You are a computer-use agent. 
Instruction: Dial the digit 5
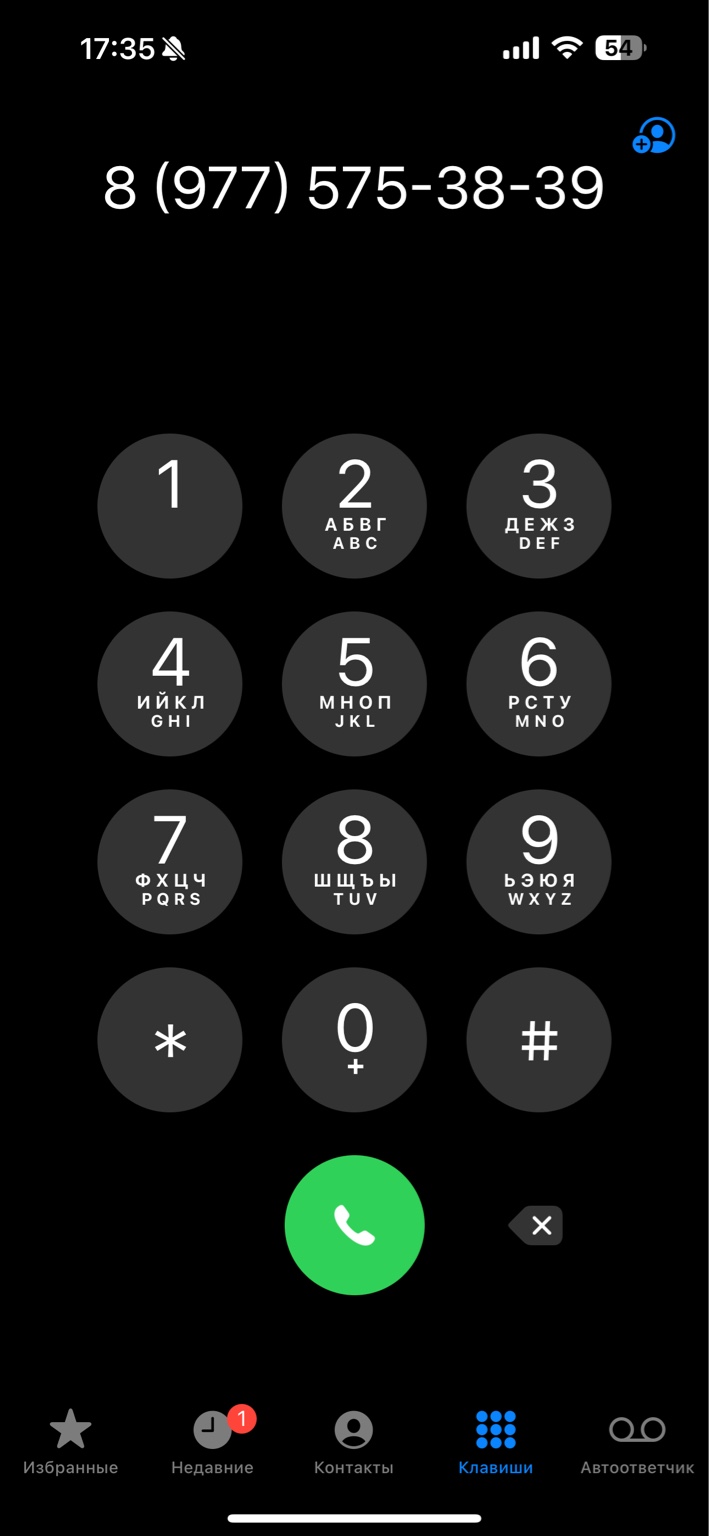[x=354, y=684]
